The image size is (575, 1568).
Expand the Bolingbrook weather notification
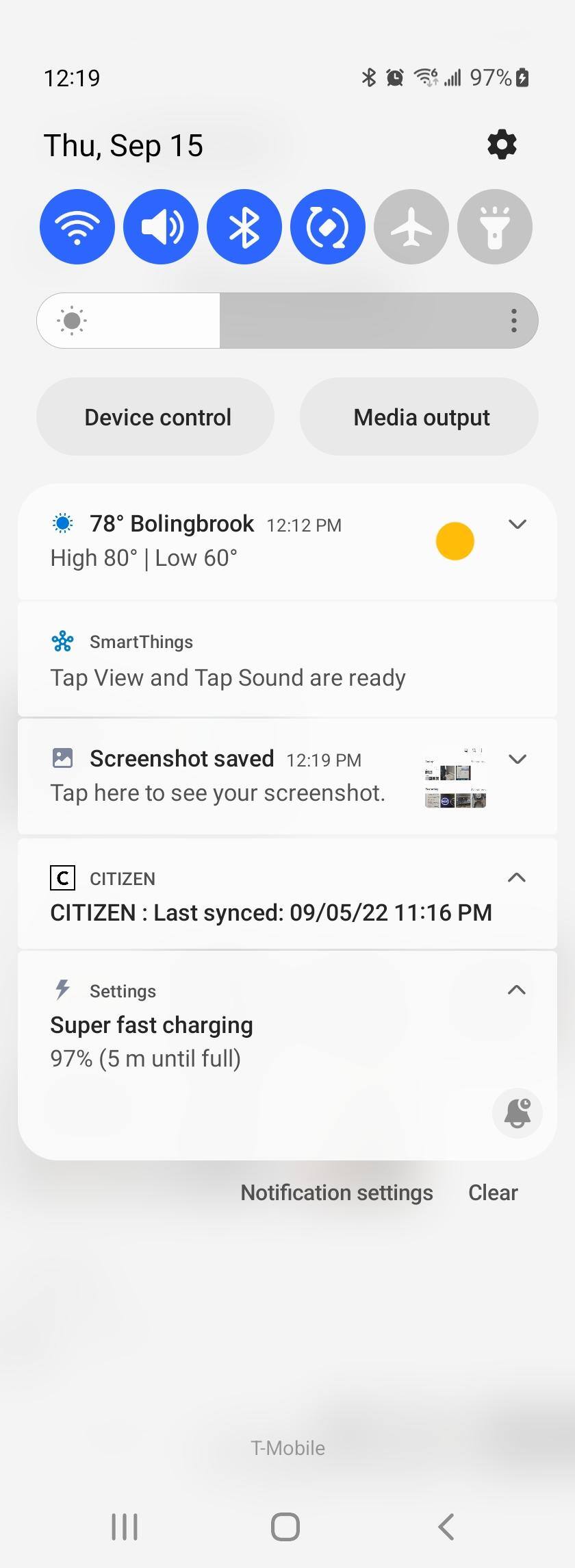coord(517,524)
